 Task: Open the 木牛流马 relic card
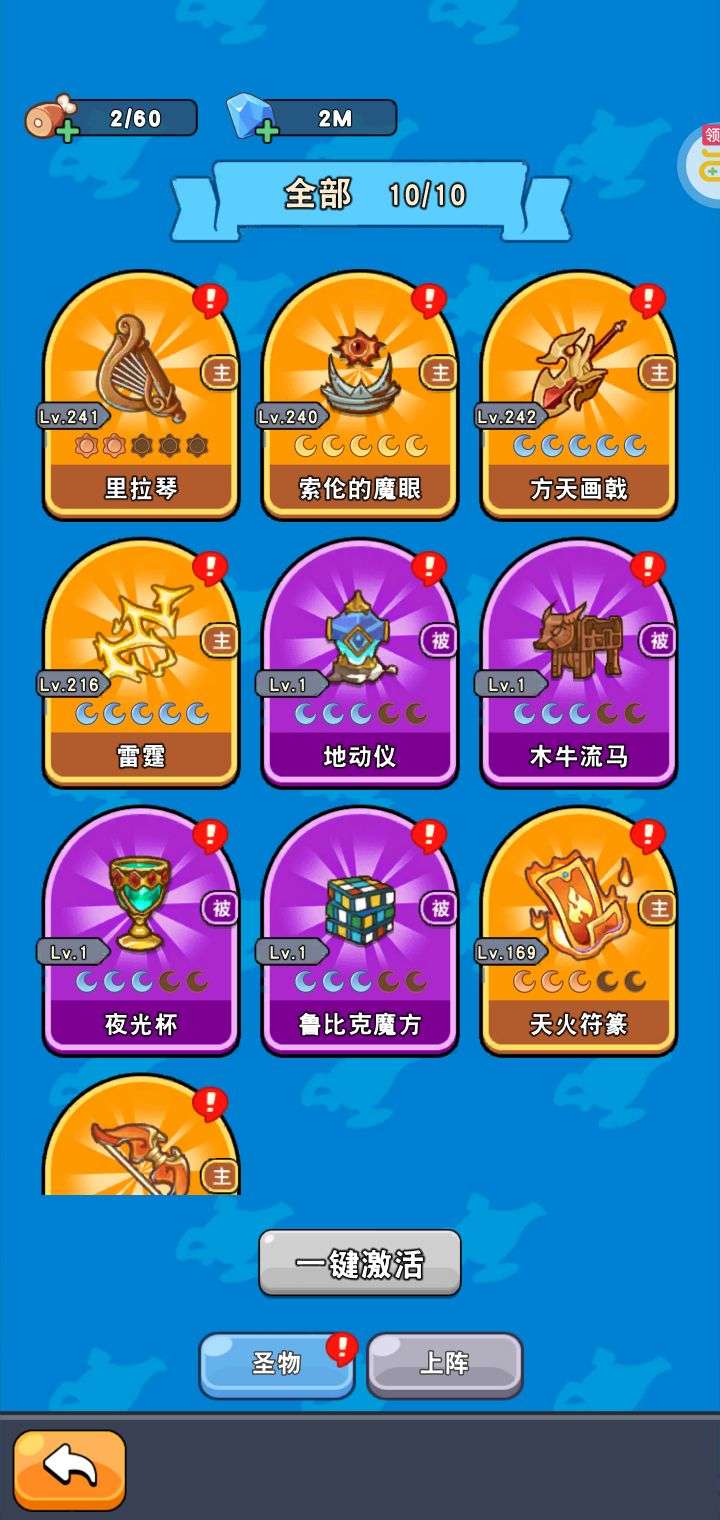coord(579,664)
